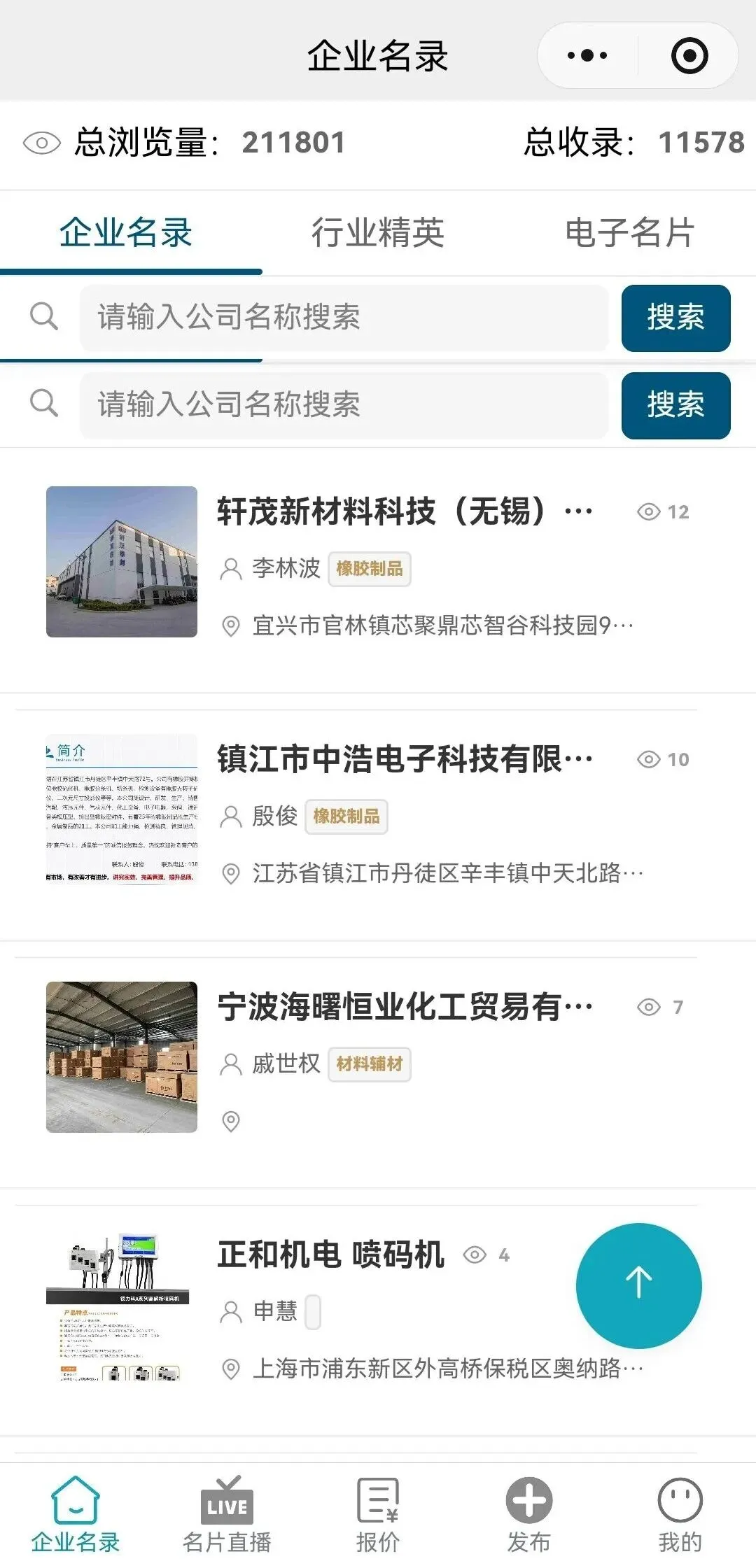Viewport: 756px width, 1568px height.
Task: Switch to the 电子名片 tab
Action: pyautogui.click(x=629, y=232)
